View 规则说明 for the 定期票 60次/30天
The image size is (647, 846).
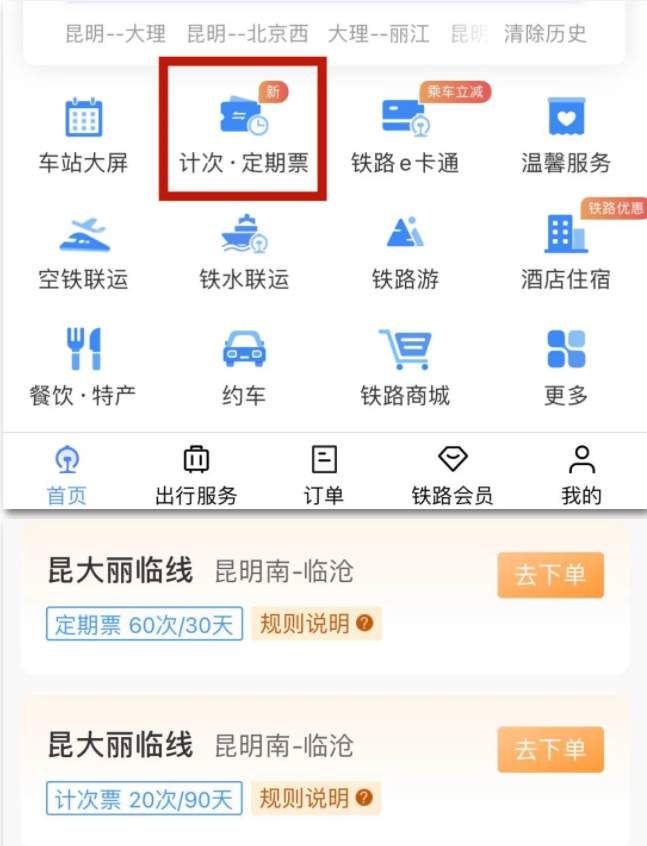click(315, 625)
